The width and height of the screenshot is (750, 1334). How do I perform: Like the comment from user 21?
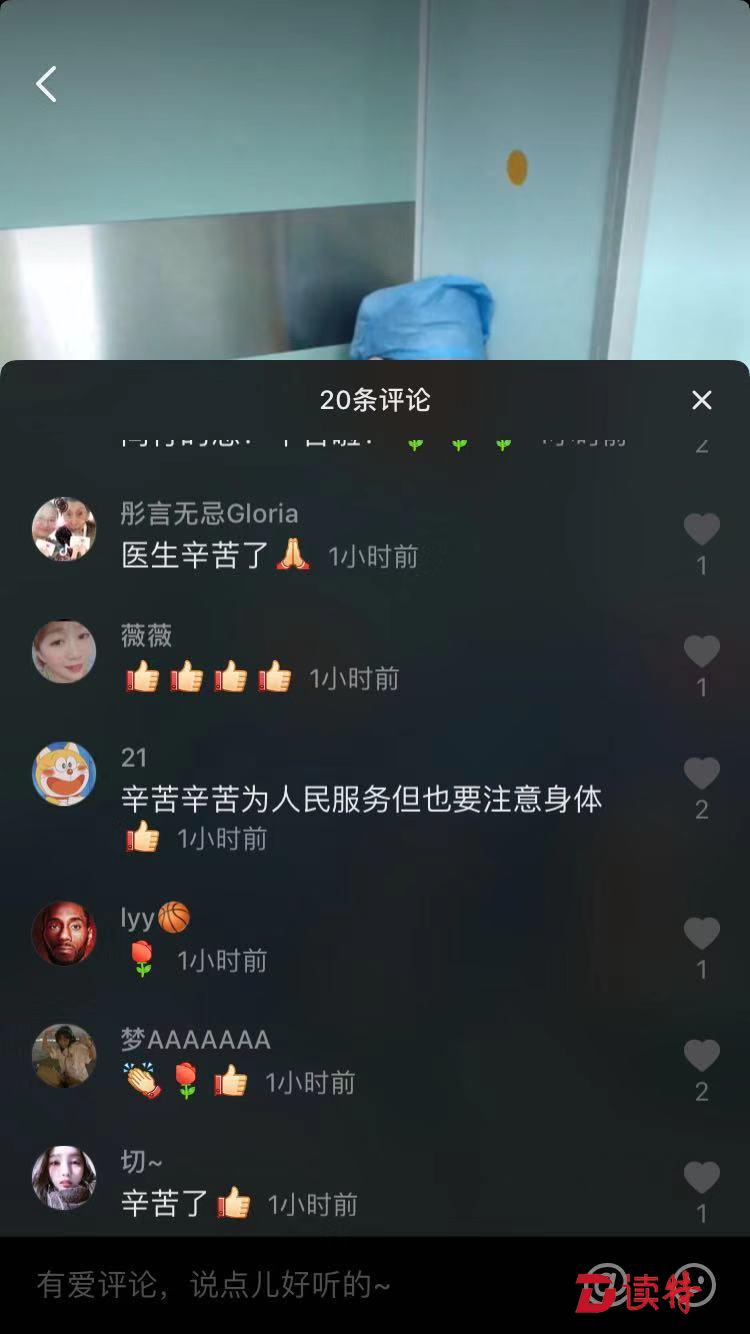pyautogui.click(x=702, y=774)
